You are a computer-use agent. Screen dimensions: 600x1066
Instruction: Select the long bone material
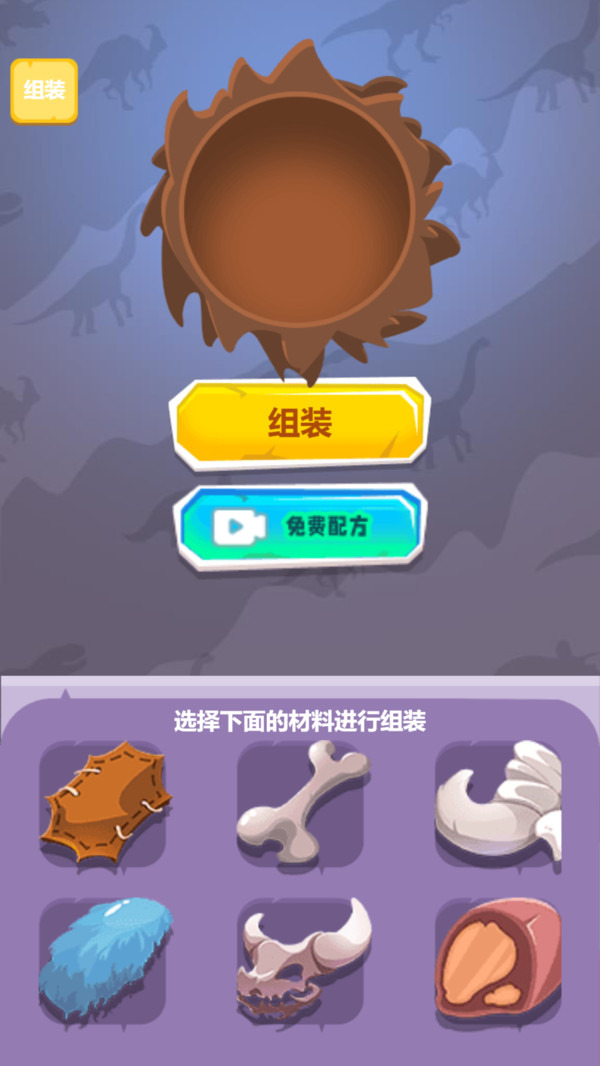click(x=301, y=802)
